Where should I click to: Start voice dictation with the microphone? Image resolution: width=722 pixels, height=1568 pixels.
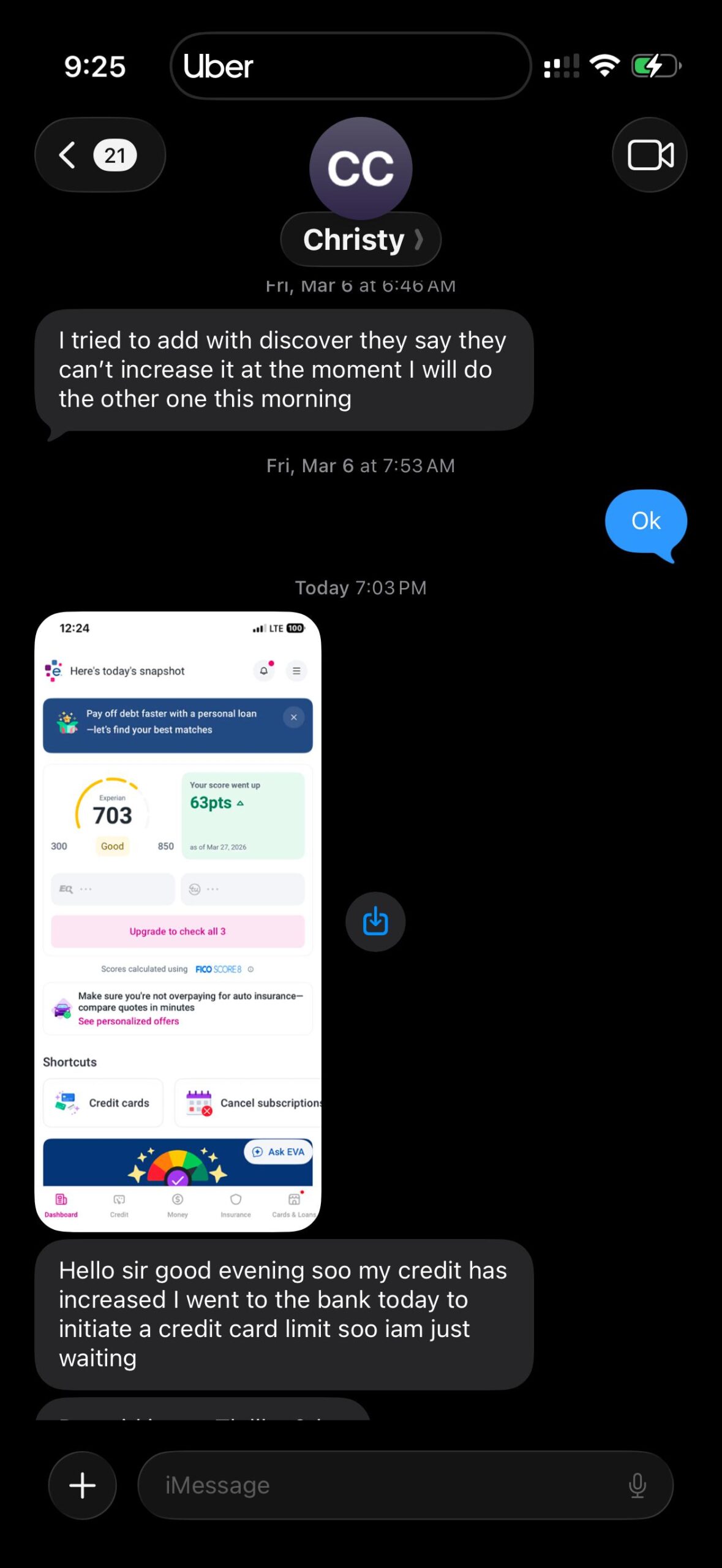(x=637, y=1485)
